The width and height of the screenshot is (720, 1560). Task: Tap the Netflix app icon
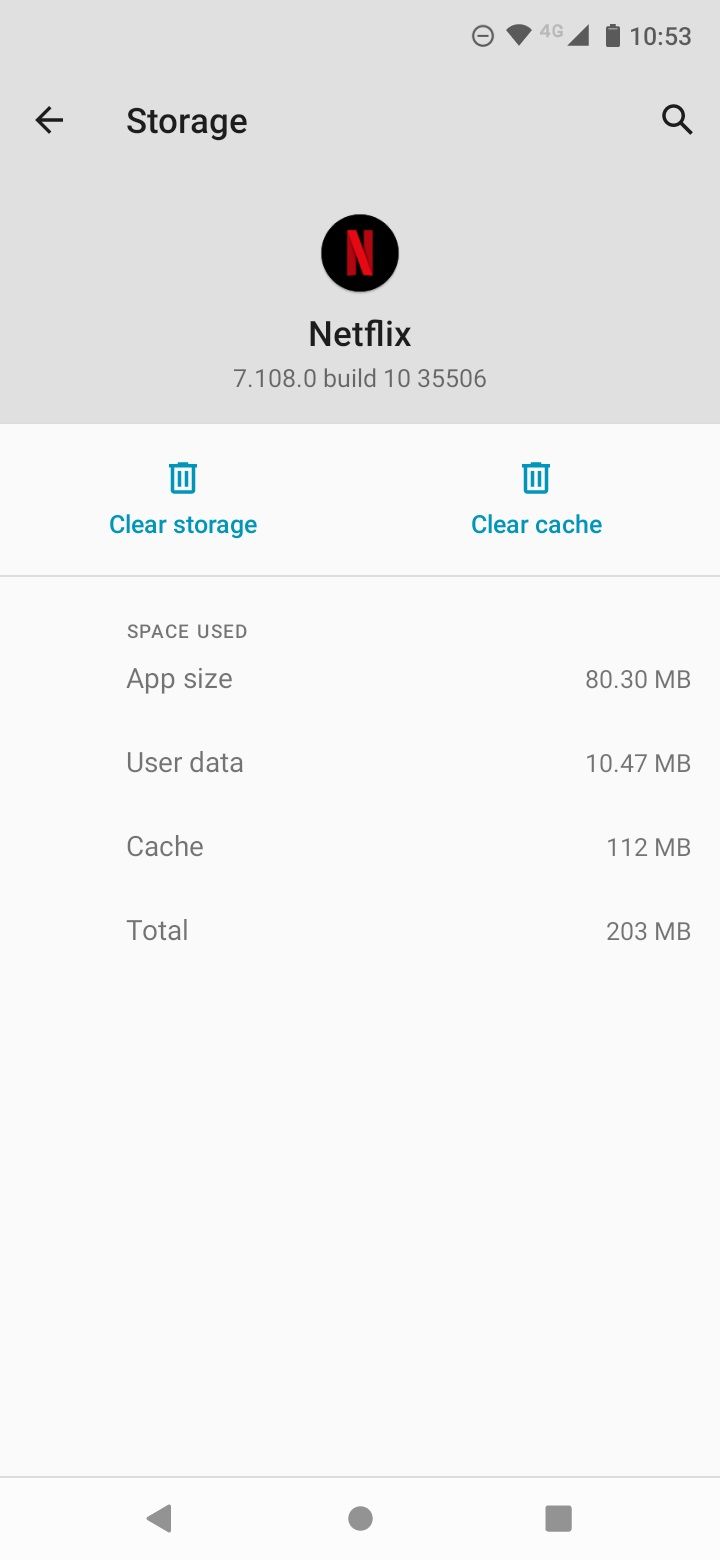point(359,252)
